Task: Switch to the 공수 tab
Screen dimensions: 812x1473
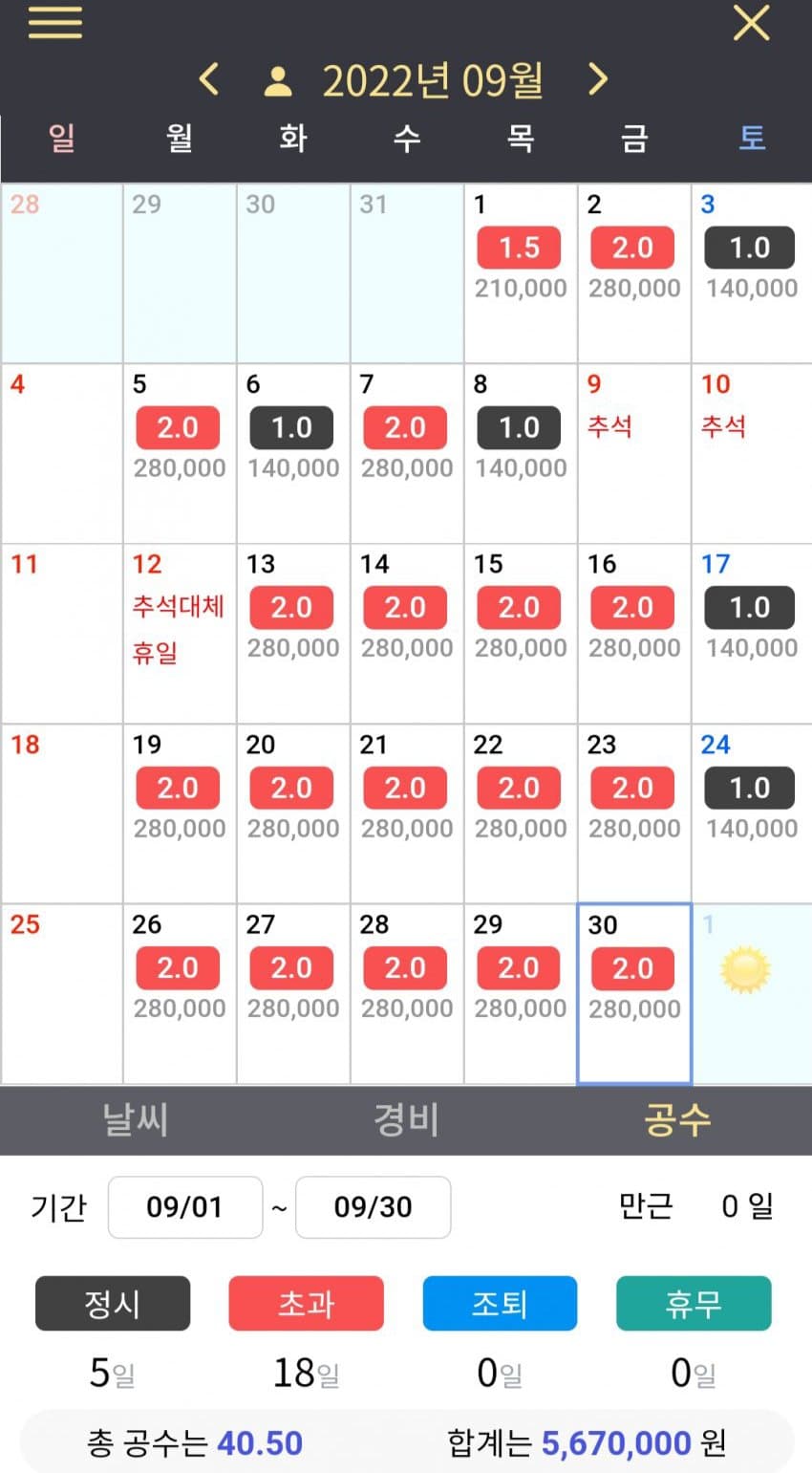Action: click(676, 1119)
